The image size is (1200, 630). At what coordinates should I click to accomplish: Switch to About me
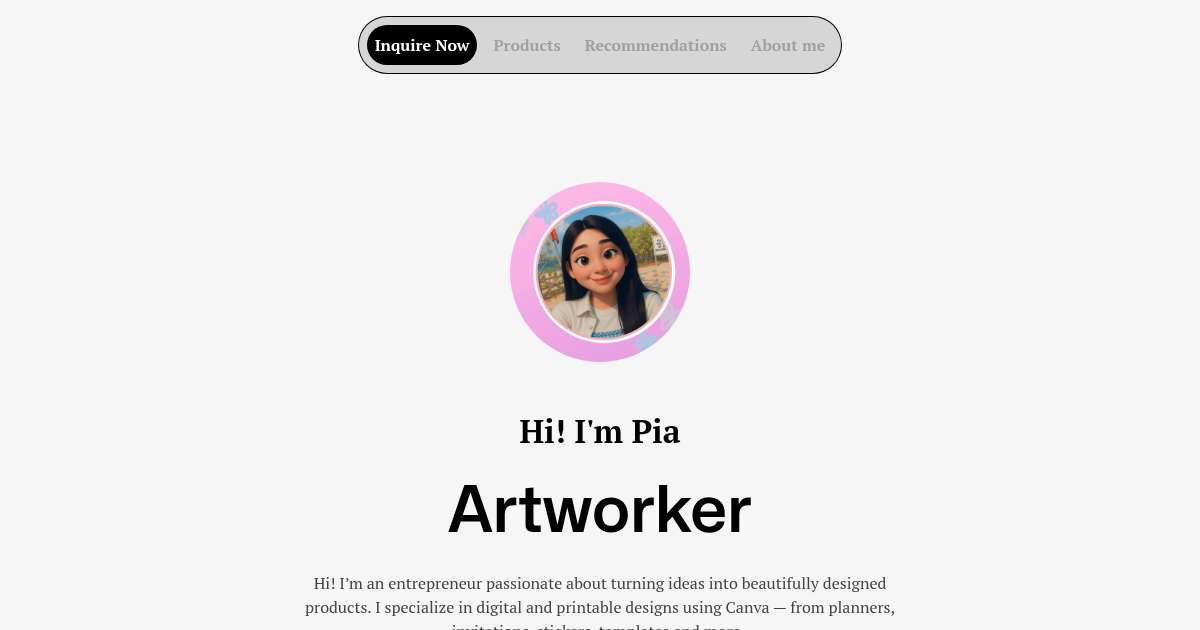[787, 45]
